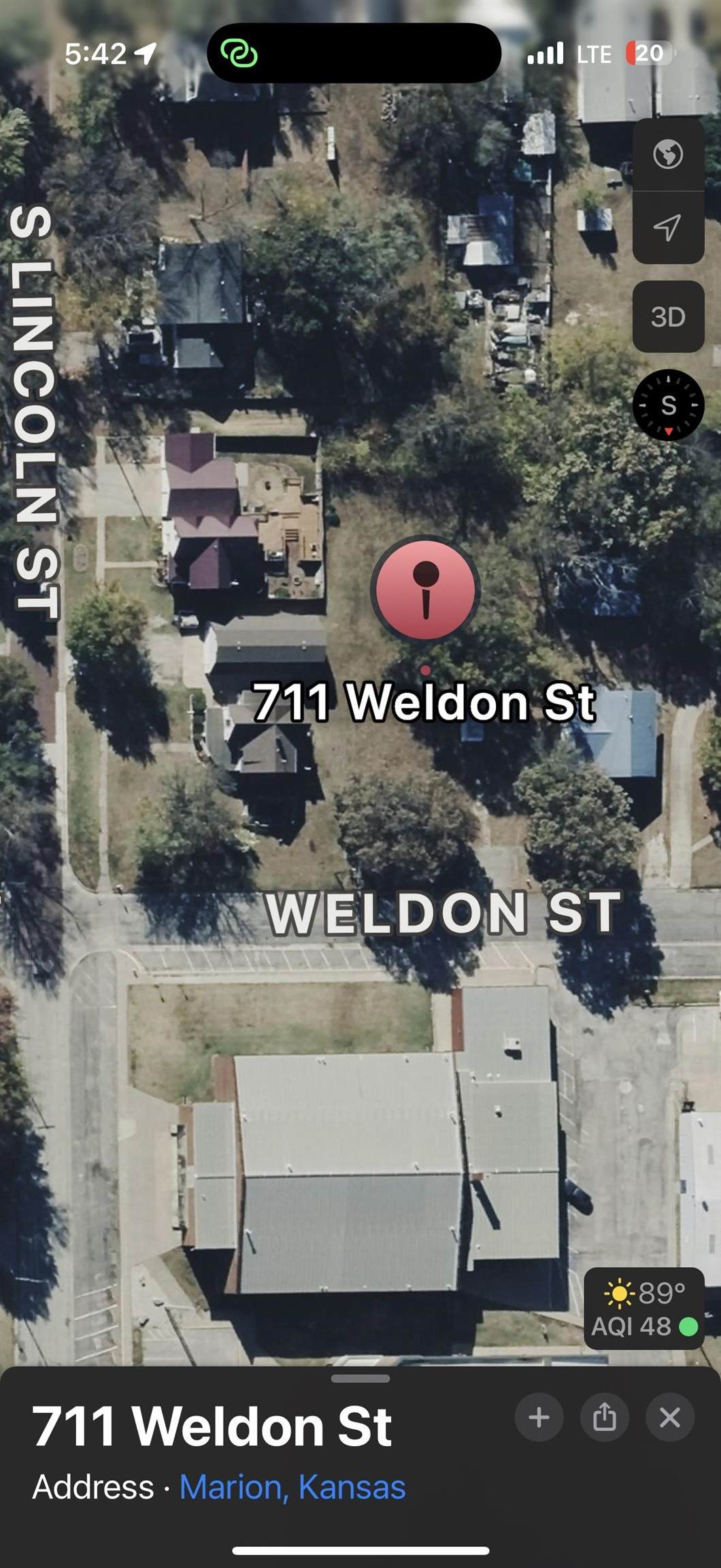The width and height of the screenshot is (721, 1568).
Task: Open the weather 89° widget
Action: (x=643, y=1308)
